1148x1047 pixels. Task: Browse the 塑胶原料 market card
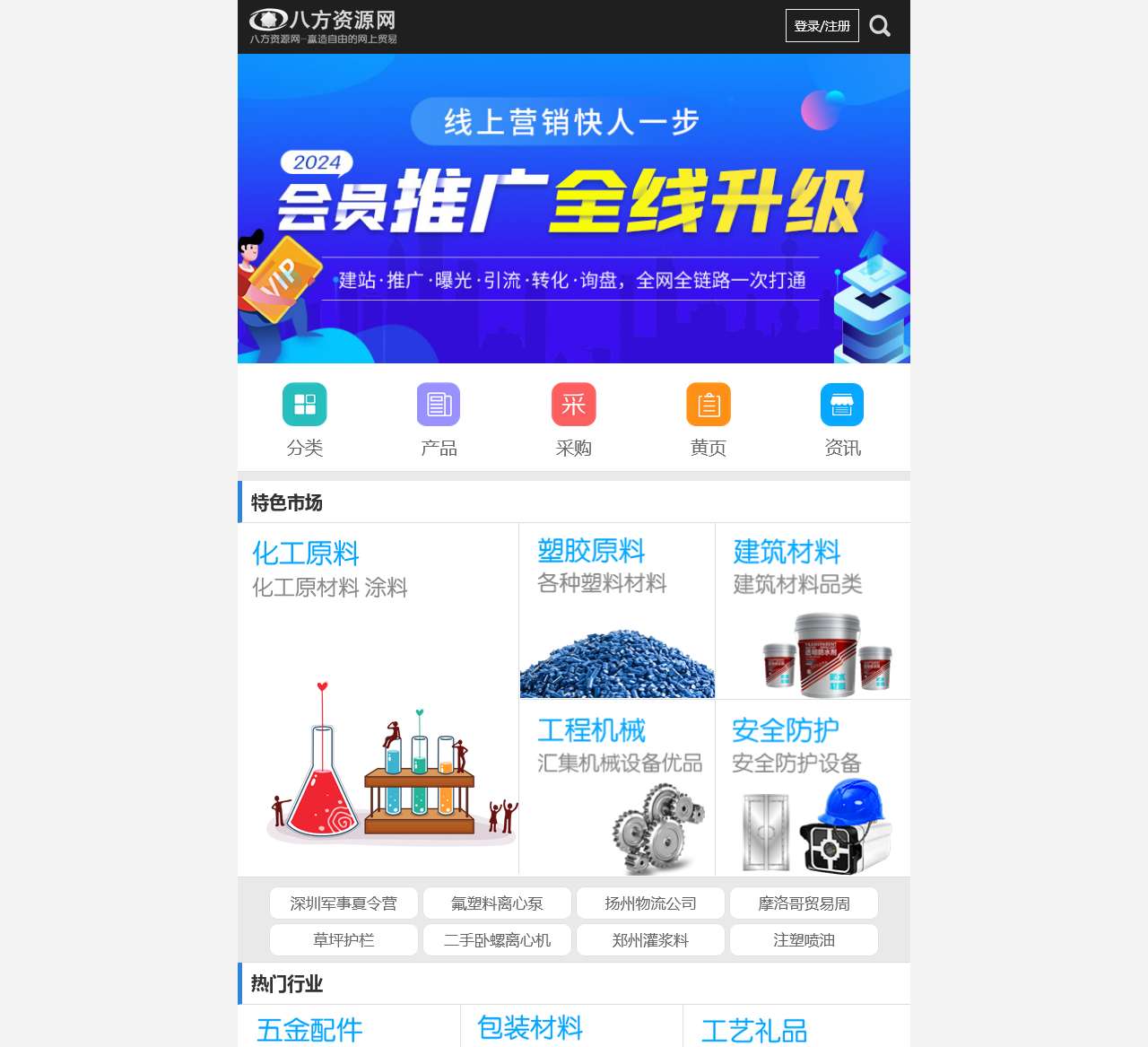coord(617,610)
